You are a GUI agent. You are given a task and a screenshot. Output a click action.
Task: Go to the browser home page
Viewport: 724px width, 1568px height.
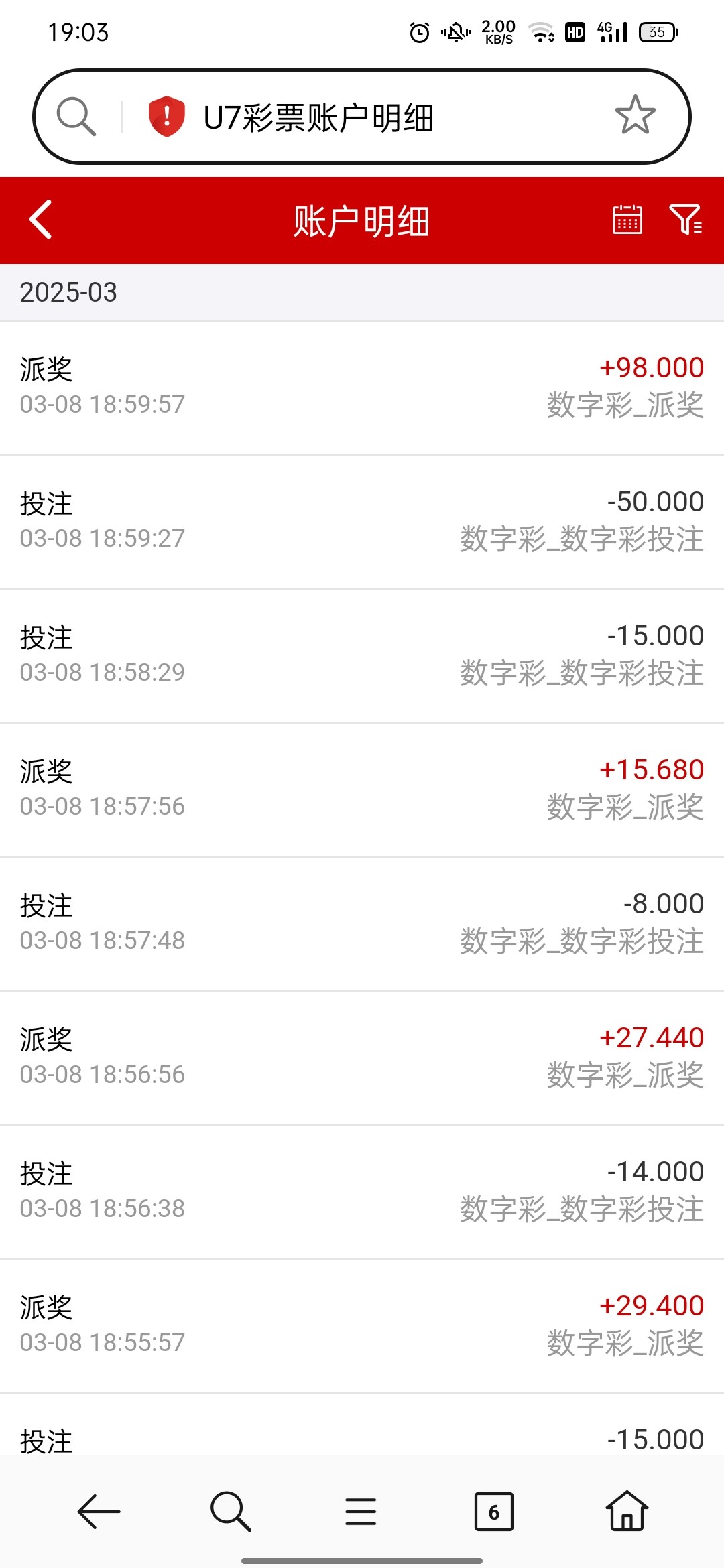coord(626,1512)
